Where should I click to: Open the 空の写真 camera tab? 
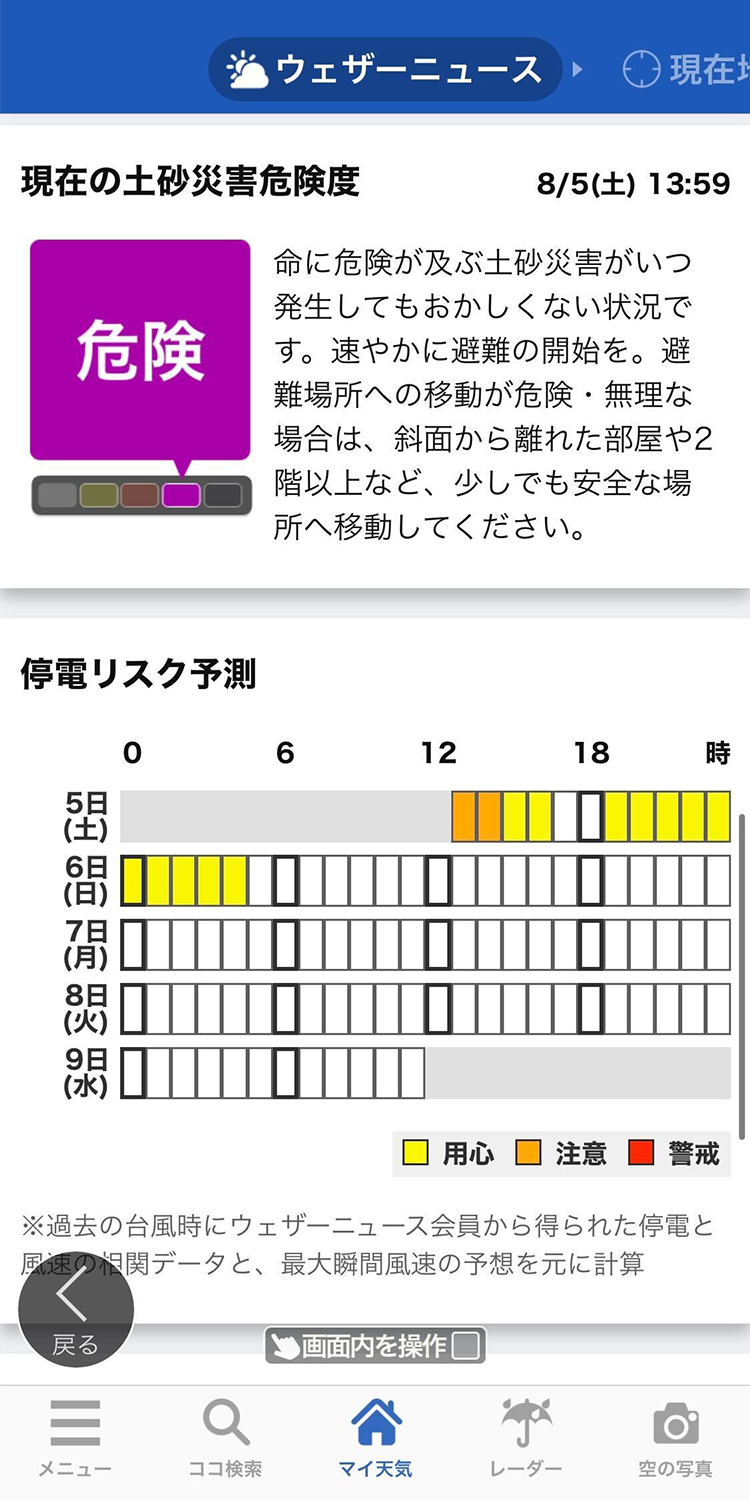[676, 1437]
